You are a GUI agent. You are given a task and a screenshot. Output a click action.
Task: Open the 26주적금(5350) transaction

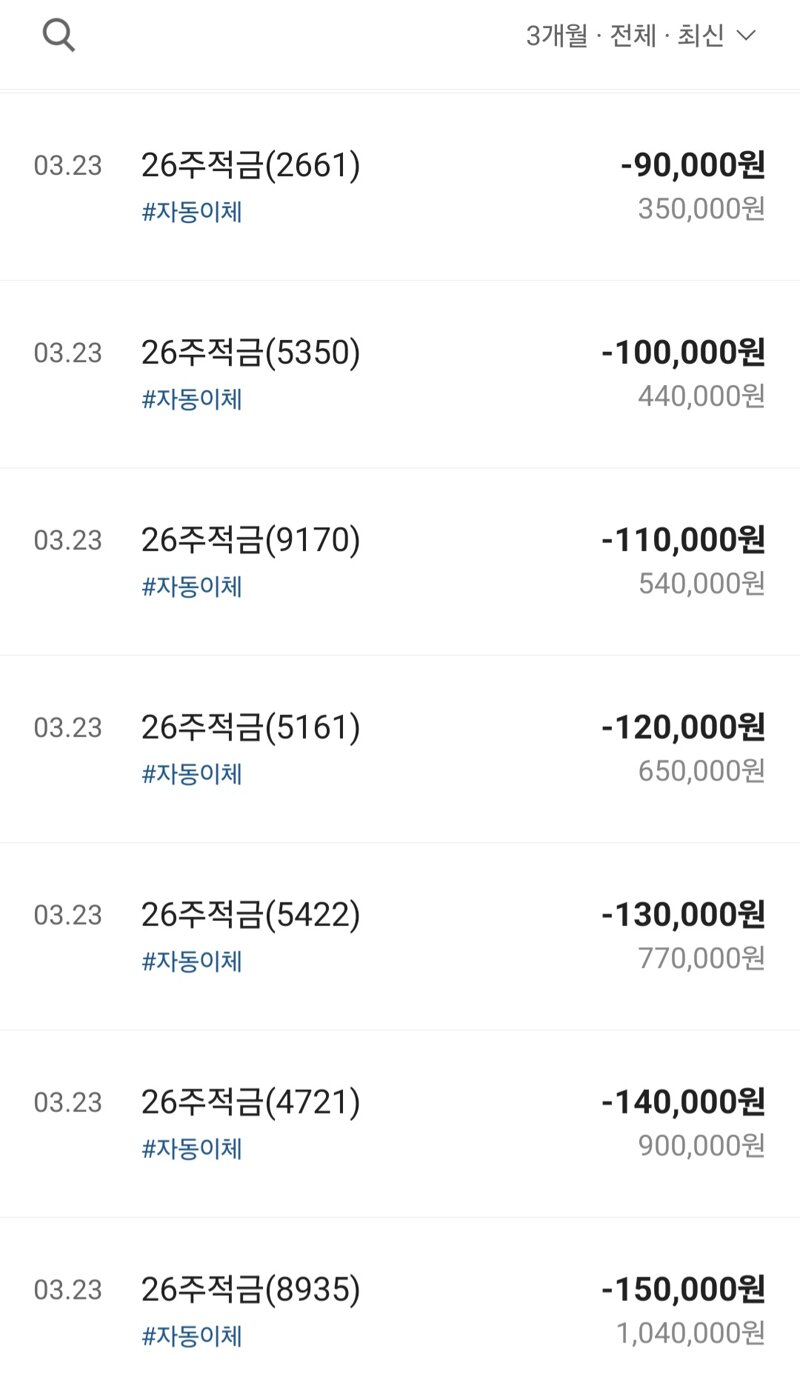[400, 375]
